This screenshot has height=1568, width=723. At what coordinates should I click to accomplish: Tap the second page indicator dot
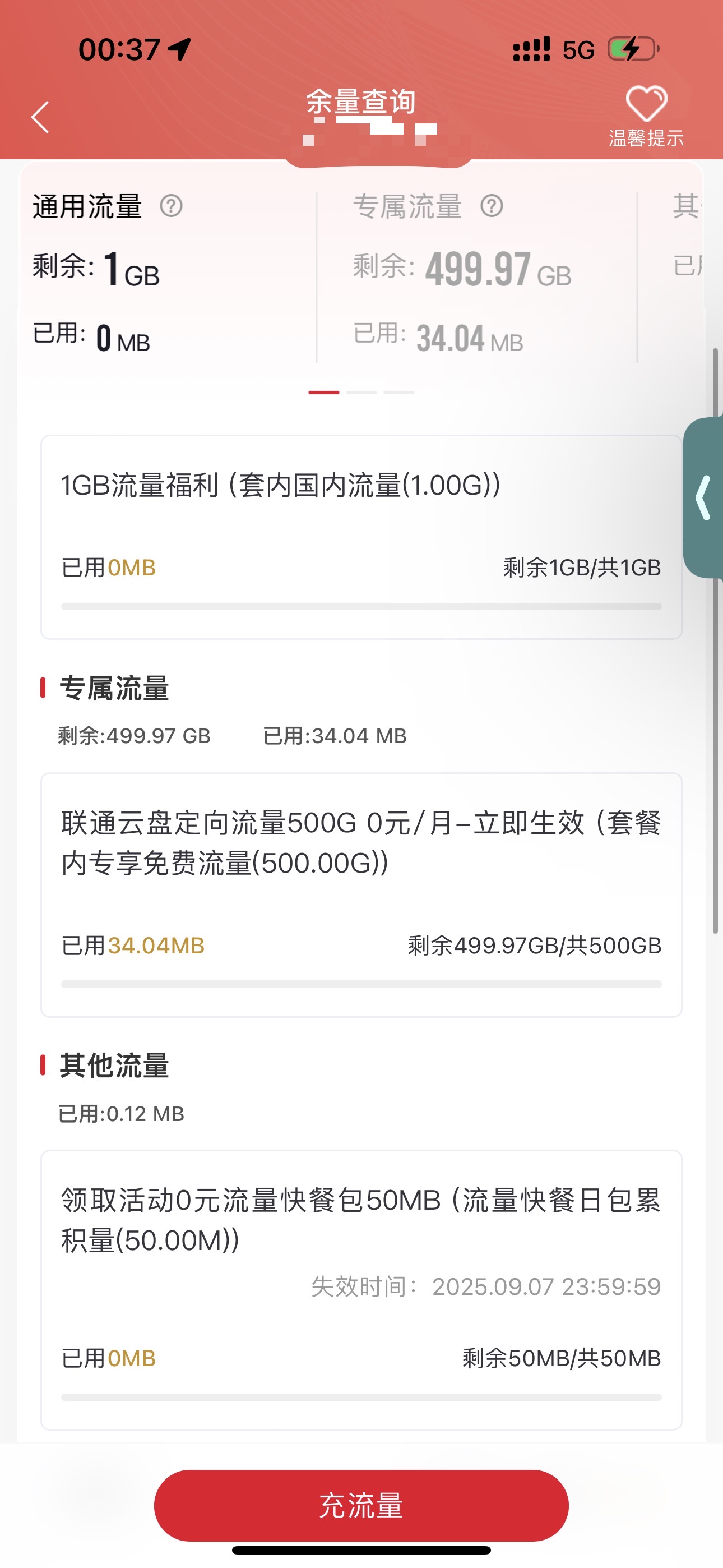tap(361, 392)
